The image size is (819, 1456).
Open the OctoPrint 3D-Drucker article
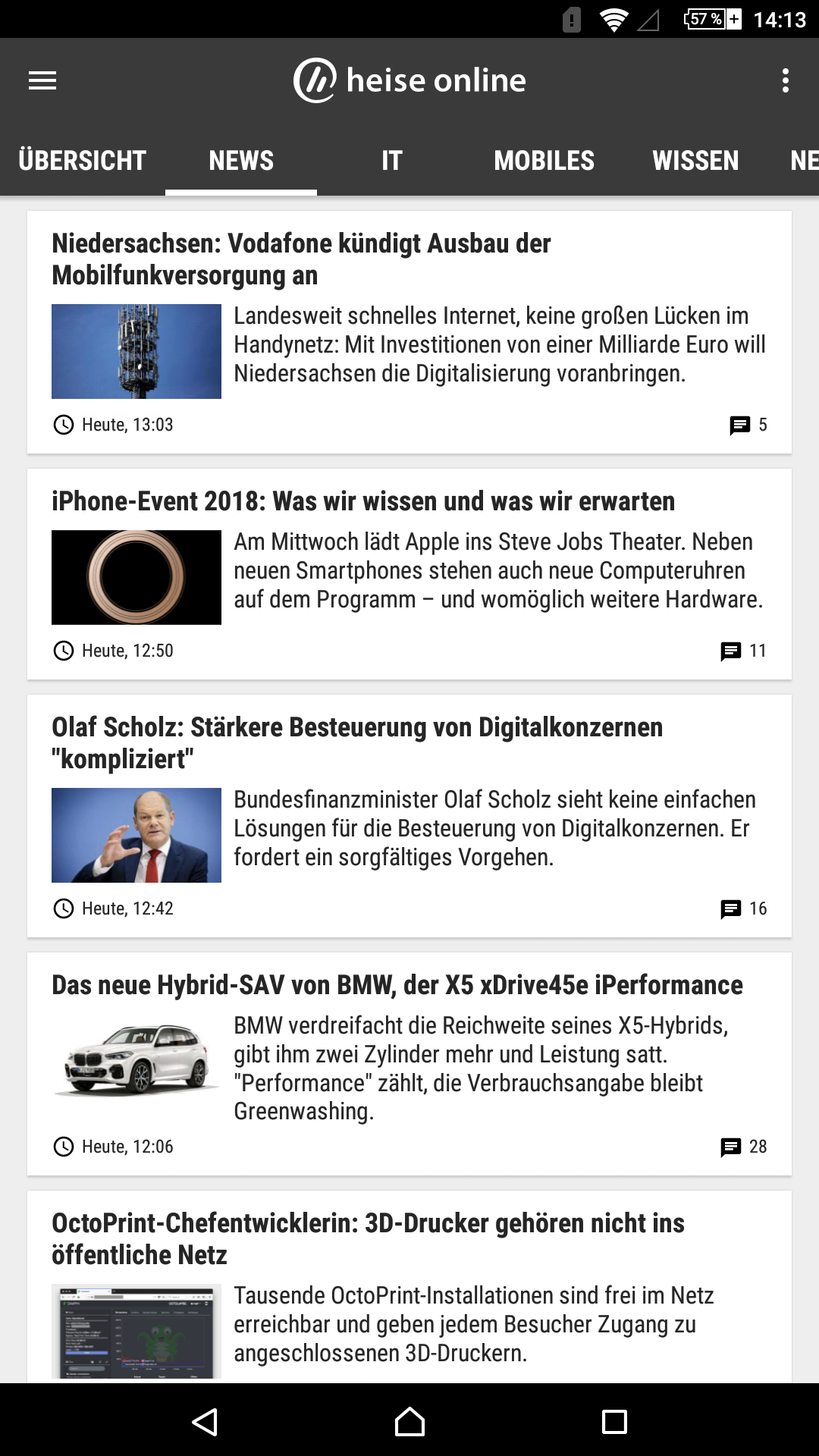[x=409, y=1287]
